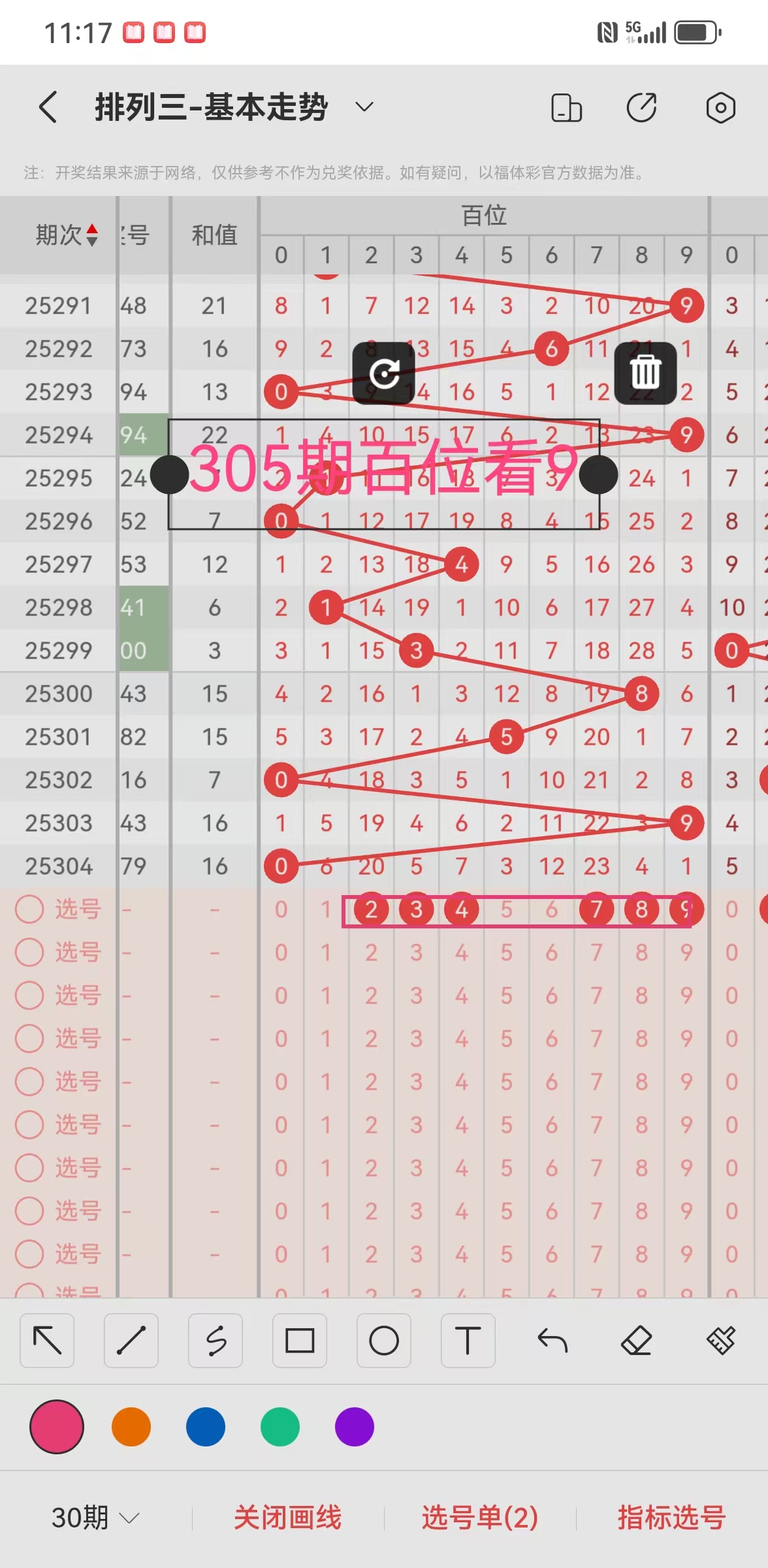Select the circle shape tool

coord(384,1341)
